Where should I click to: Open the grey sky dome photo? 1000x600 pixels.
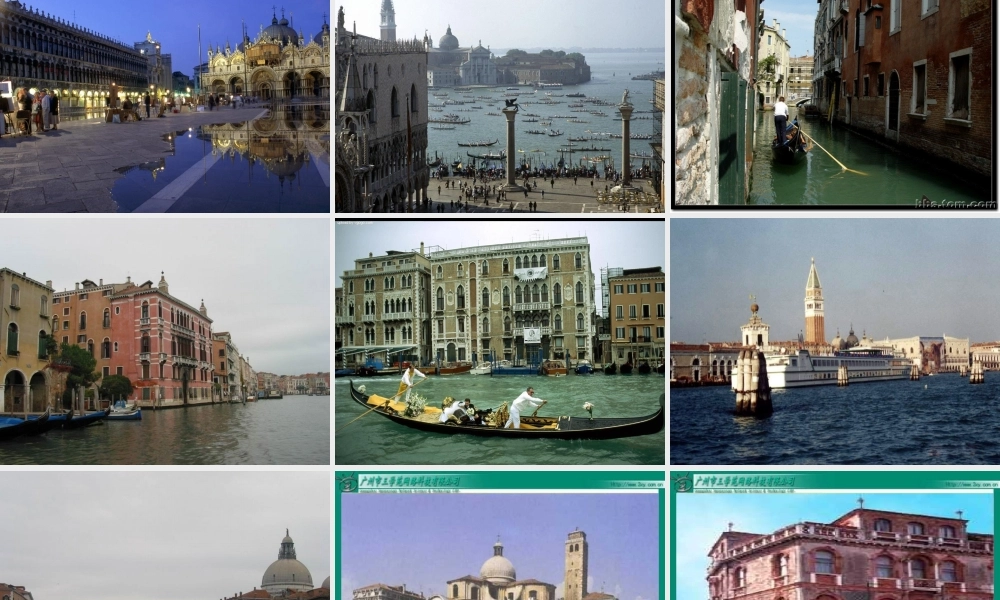(165, 536)
